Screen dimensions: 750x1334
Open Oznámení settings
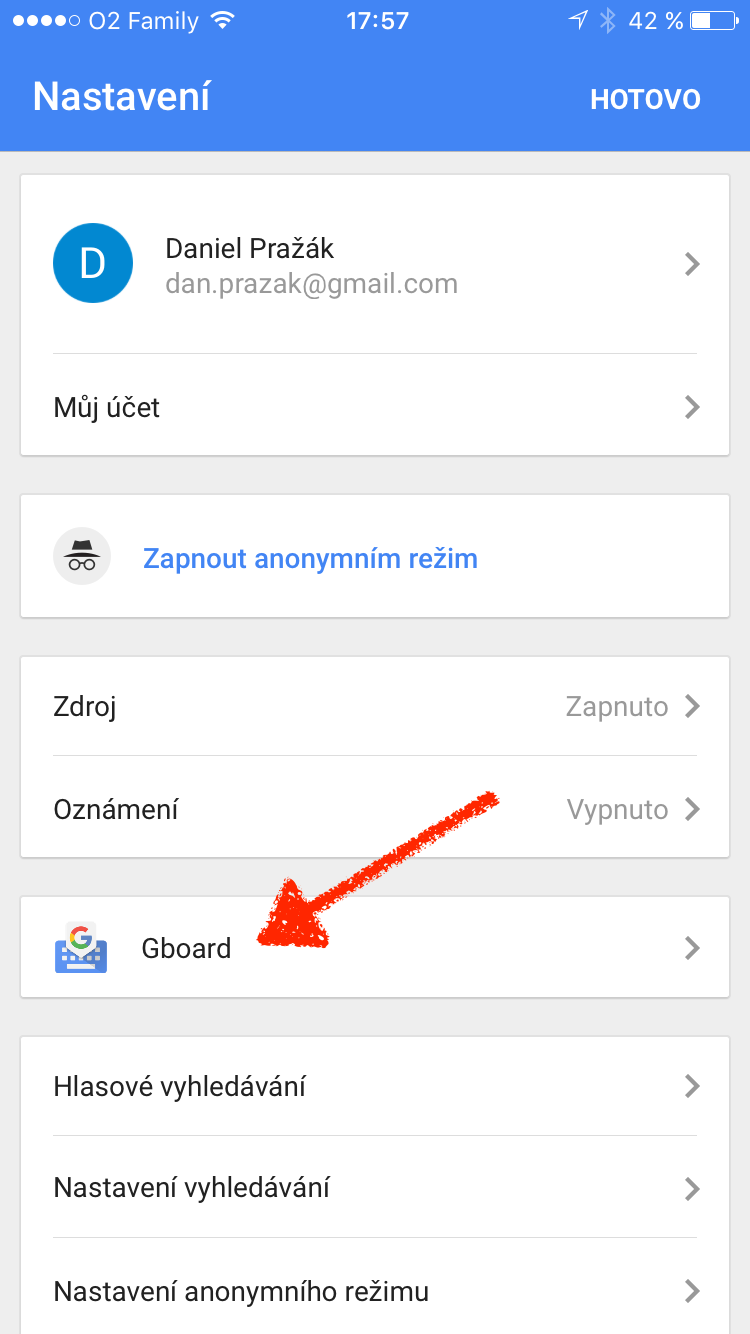[x=375, y=809]
